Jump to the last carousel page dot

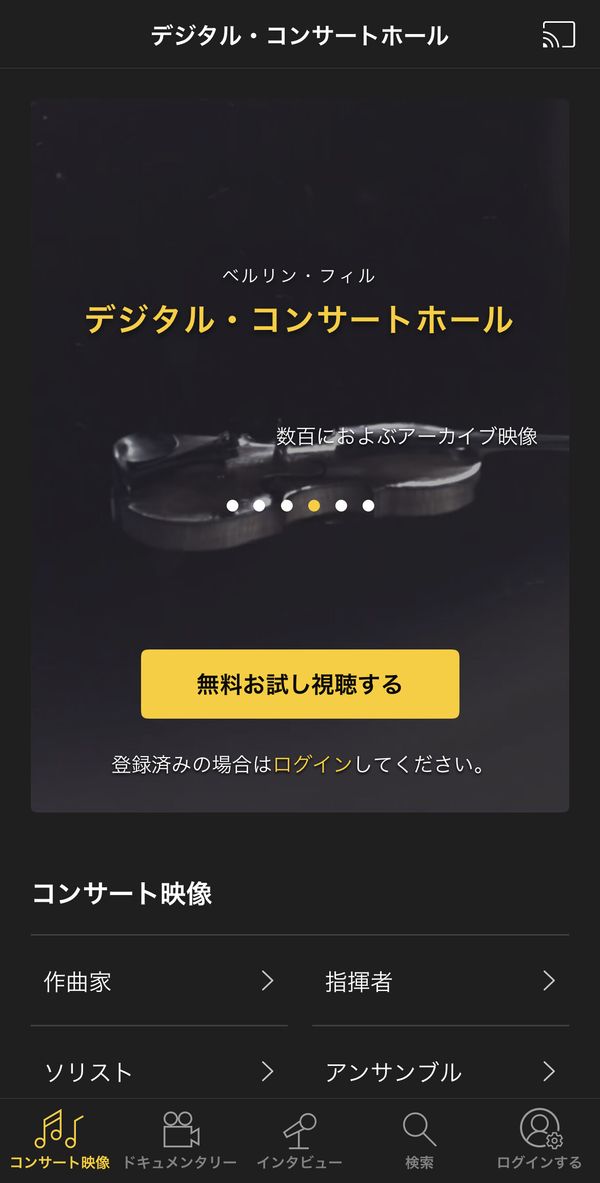[368, 505]
